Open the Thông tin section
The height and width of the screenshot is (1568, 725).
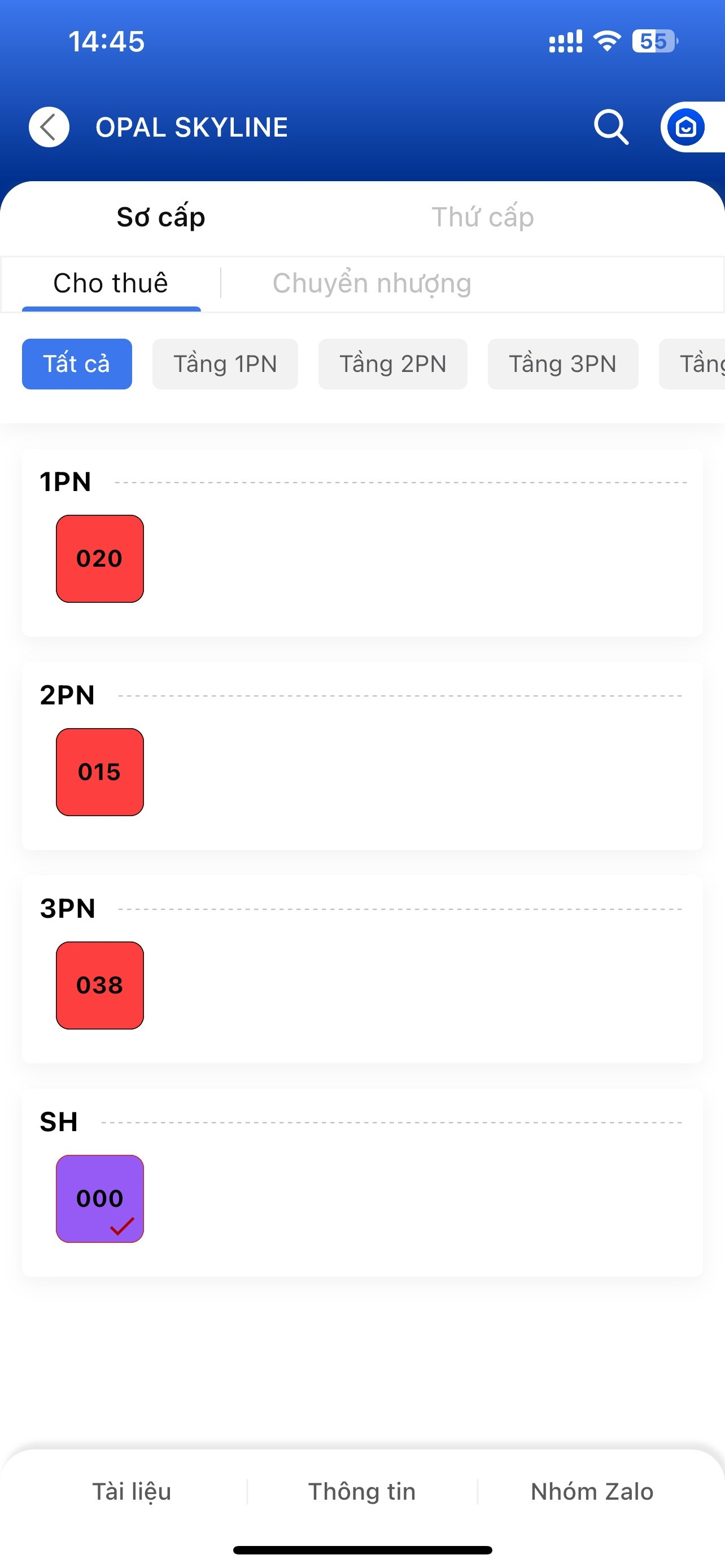coord(362,1491)
